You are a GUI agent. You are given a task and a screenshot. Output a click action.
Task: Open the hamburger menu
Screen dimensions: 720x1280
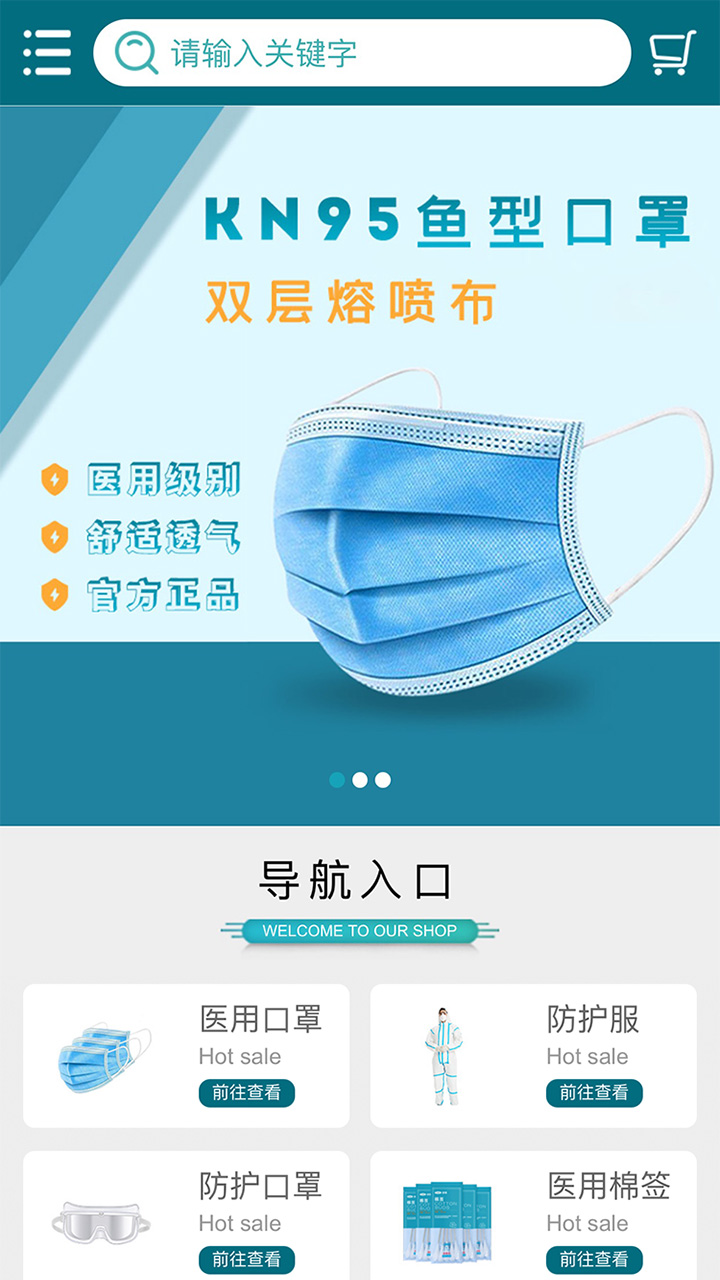[x=47, y=52]
